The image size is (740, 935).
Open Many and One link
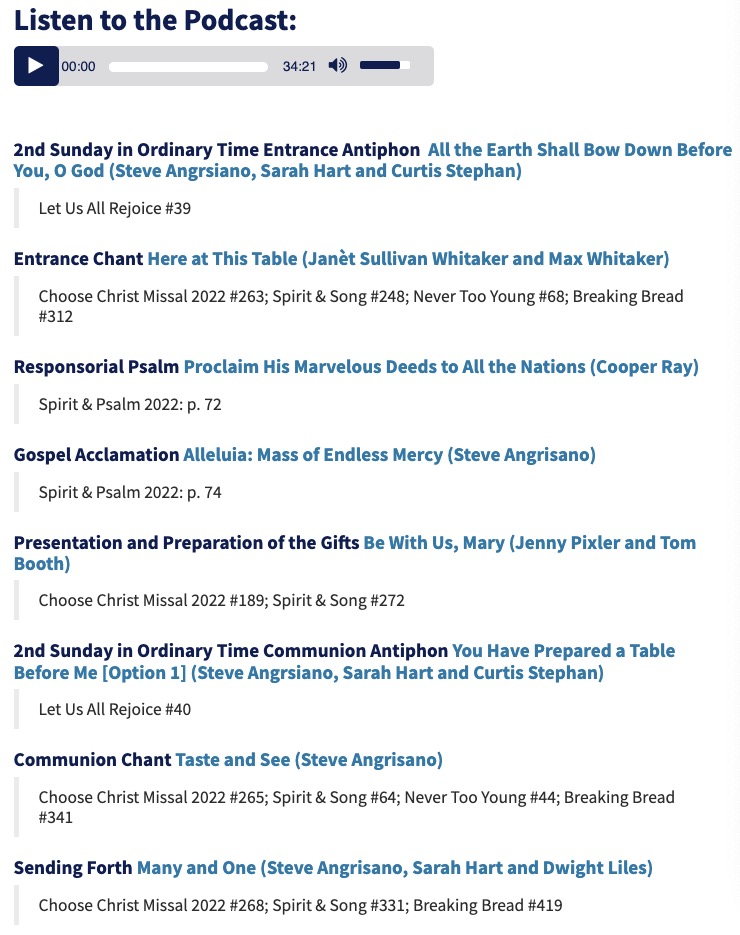[394, 868]
